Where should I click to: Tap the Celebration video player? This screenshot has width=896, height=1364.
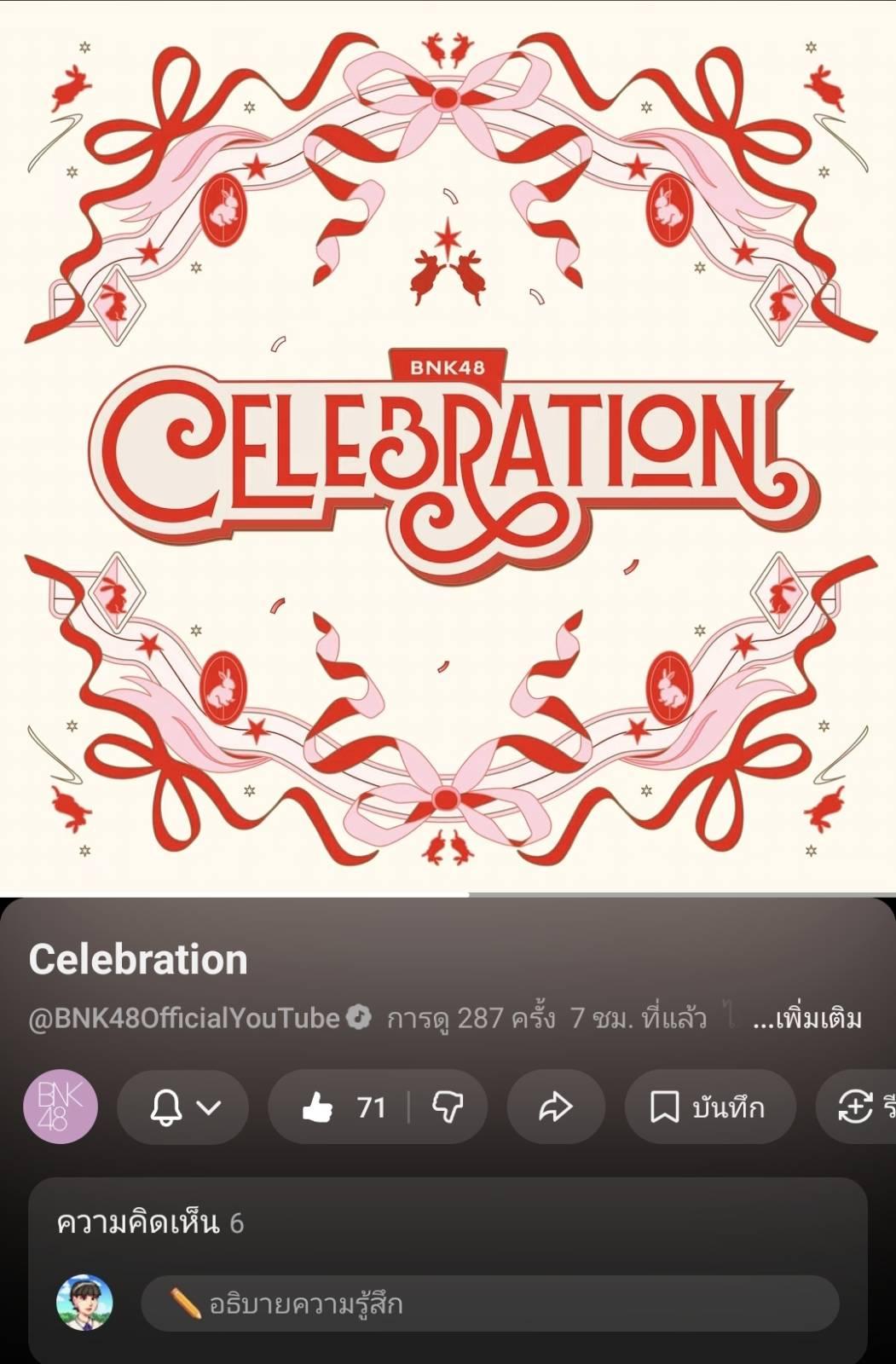[x=448, y=446]
